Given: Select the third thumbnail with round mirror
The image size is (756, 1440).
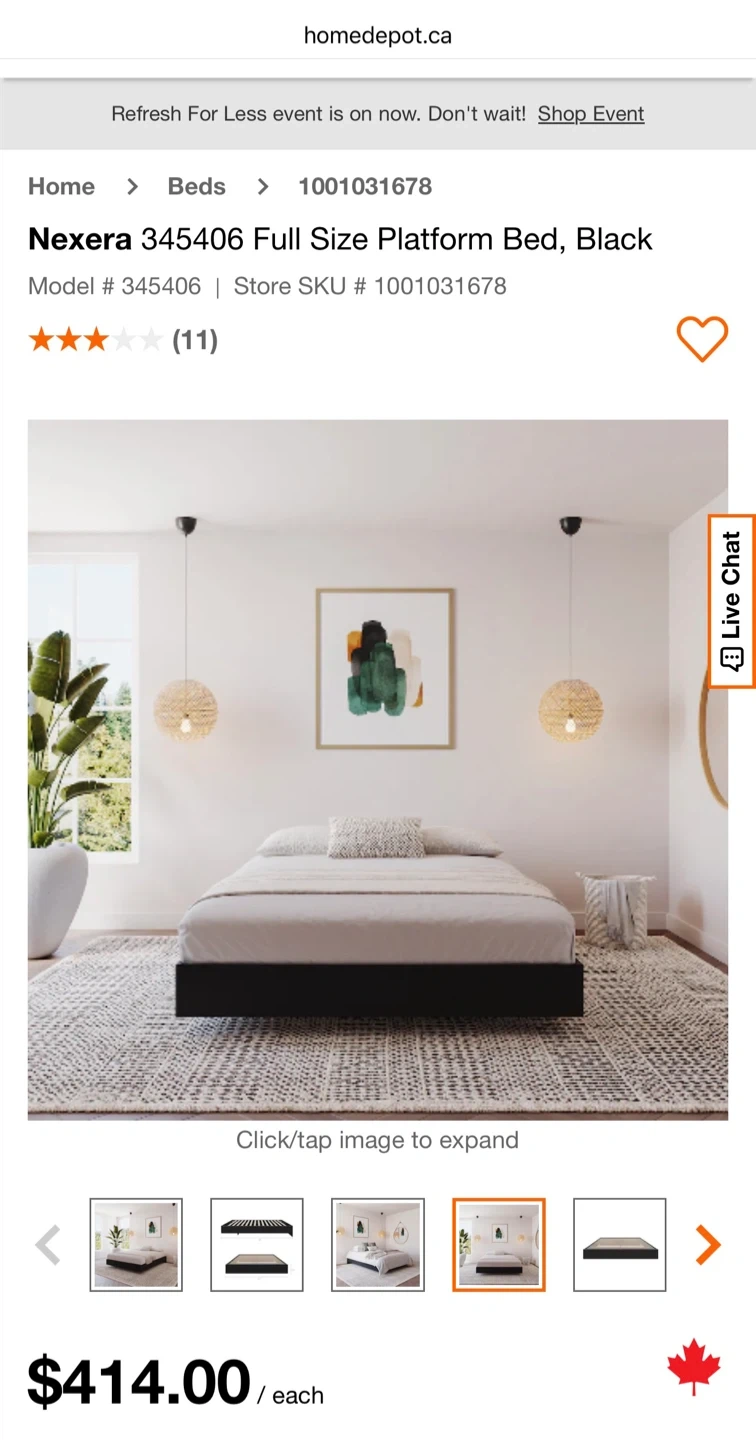Looking at the screenshot, I should [x=378, y=1245].
